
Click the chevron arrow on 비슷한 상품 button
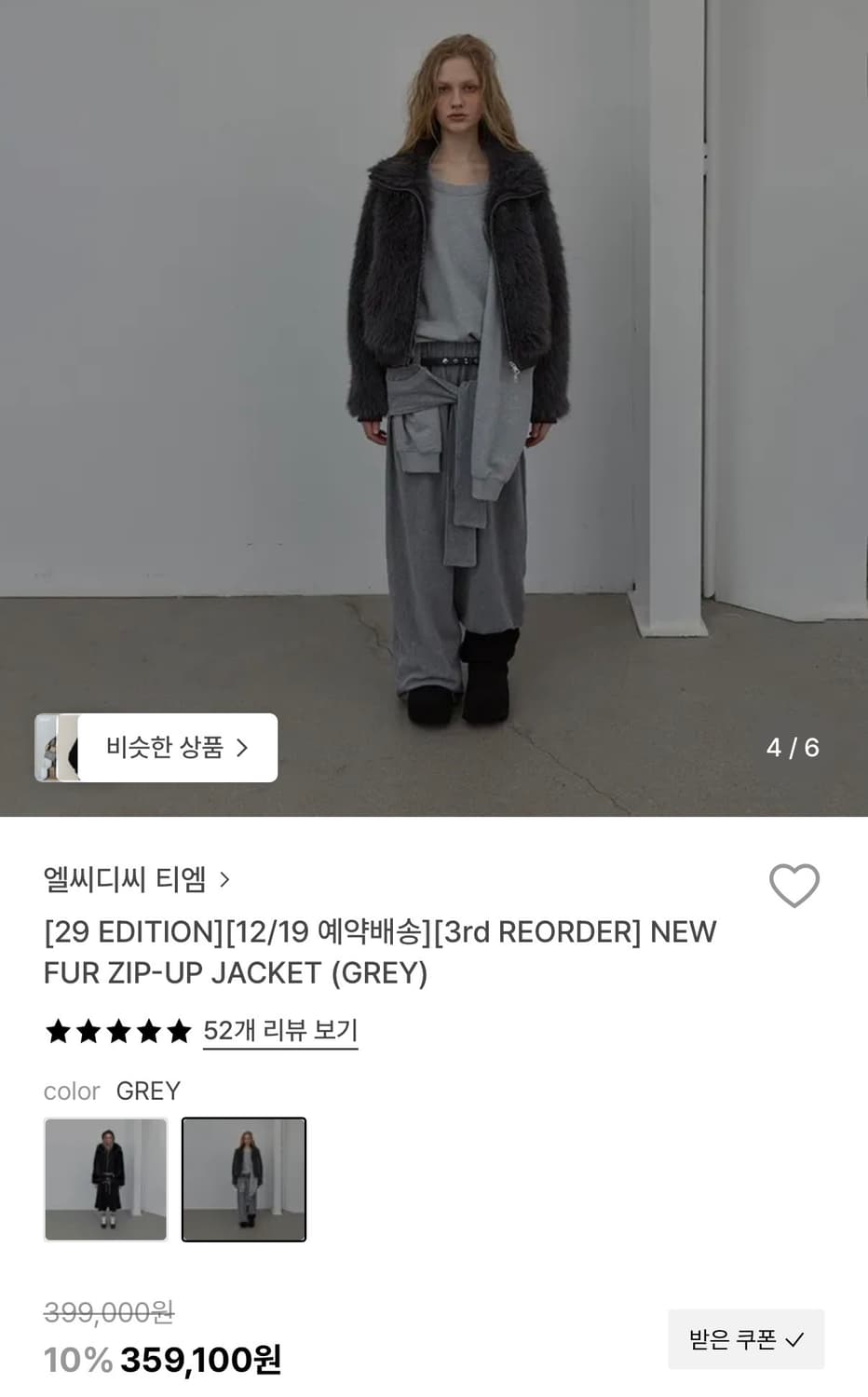tap(245, 748)
